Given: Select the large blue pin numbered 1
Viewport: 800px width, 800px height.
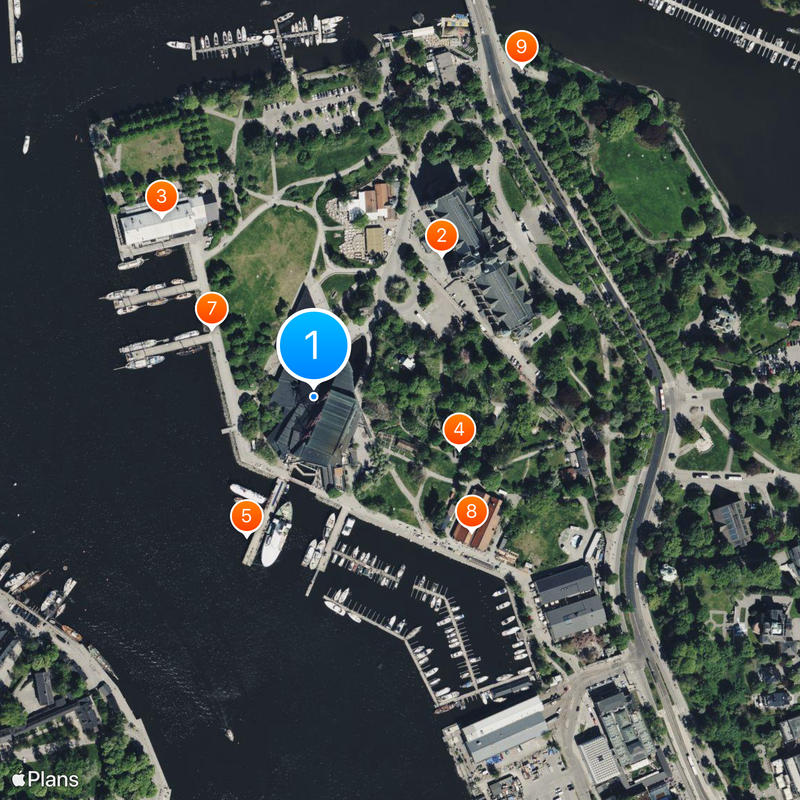Looking at the screenshot, I should 312,346.
